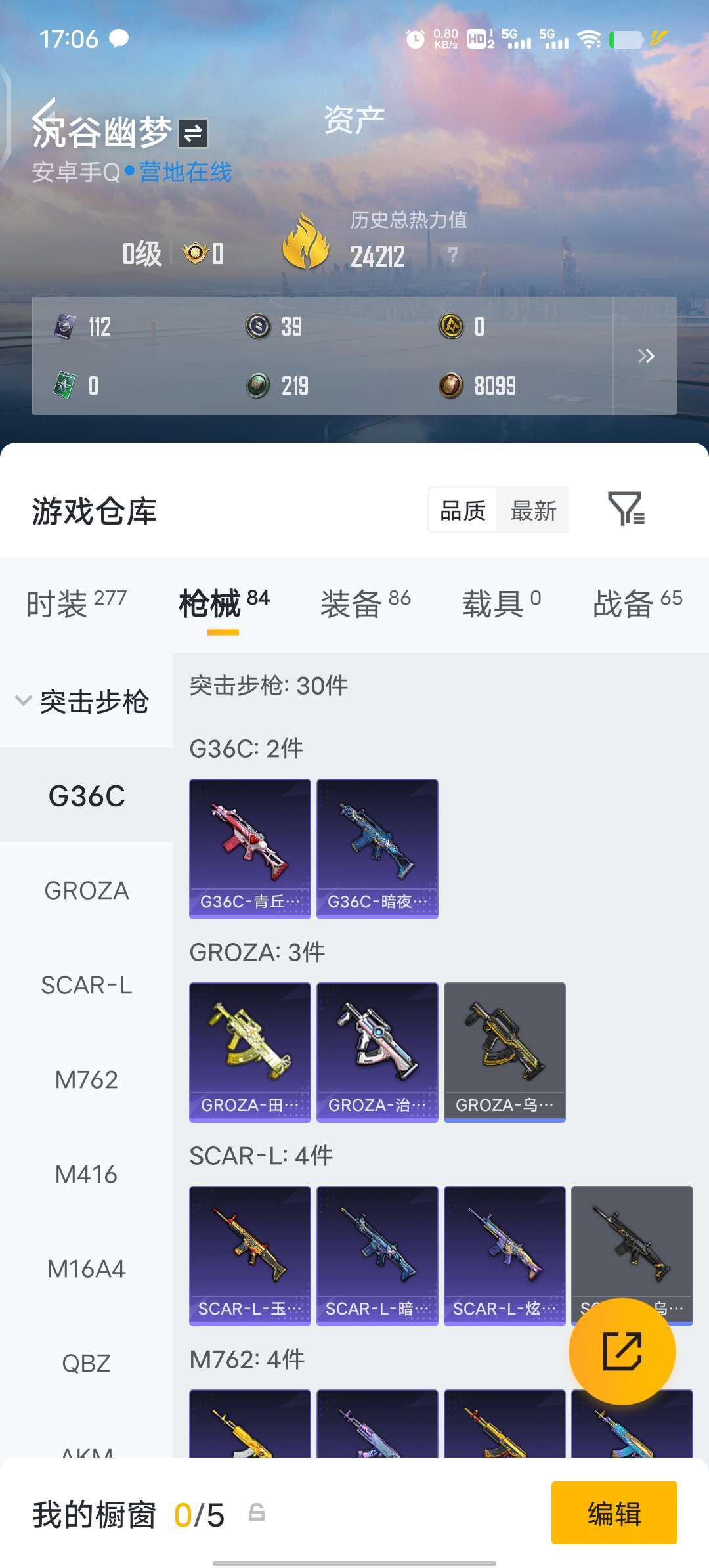View the GROZA-治 skin tile
The height and width of the screenshot is (1568, 709).
377,1052
